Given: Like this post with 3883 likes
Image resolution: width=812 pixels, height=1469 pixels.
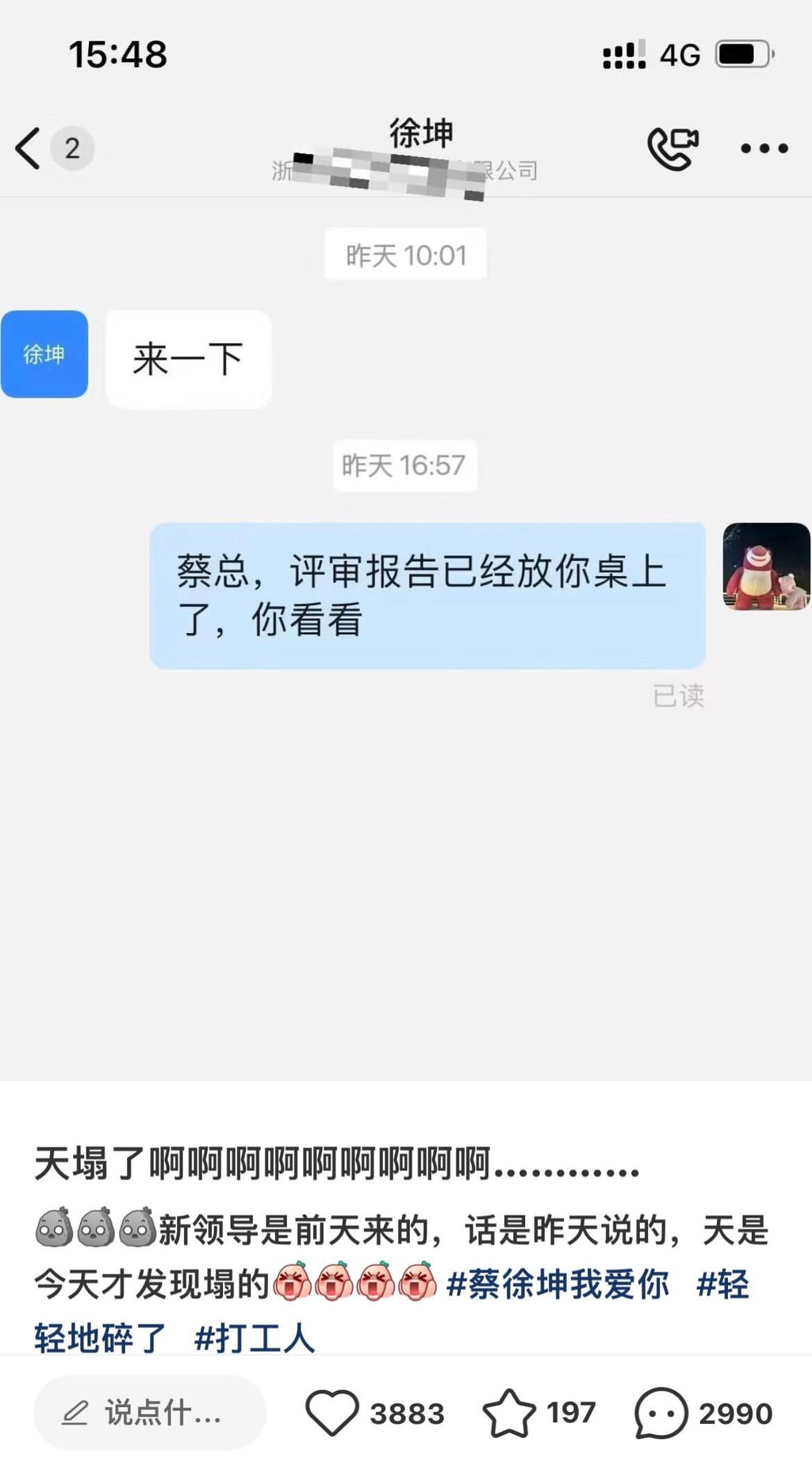Looking at the screenshot, I should (332, 1413).
